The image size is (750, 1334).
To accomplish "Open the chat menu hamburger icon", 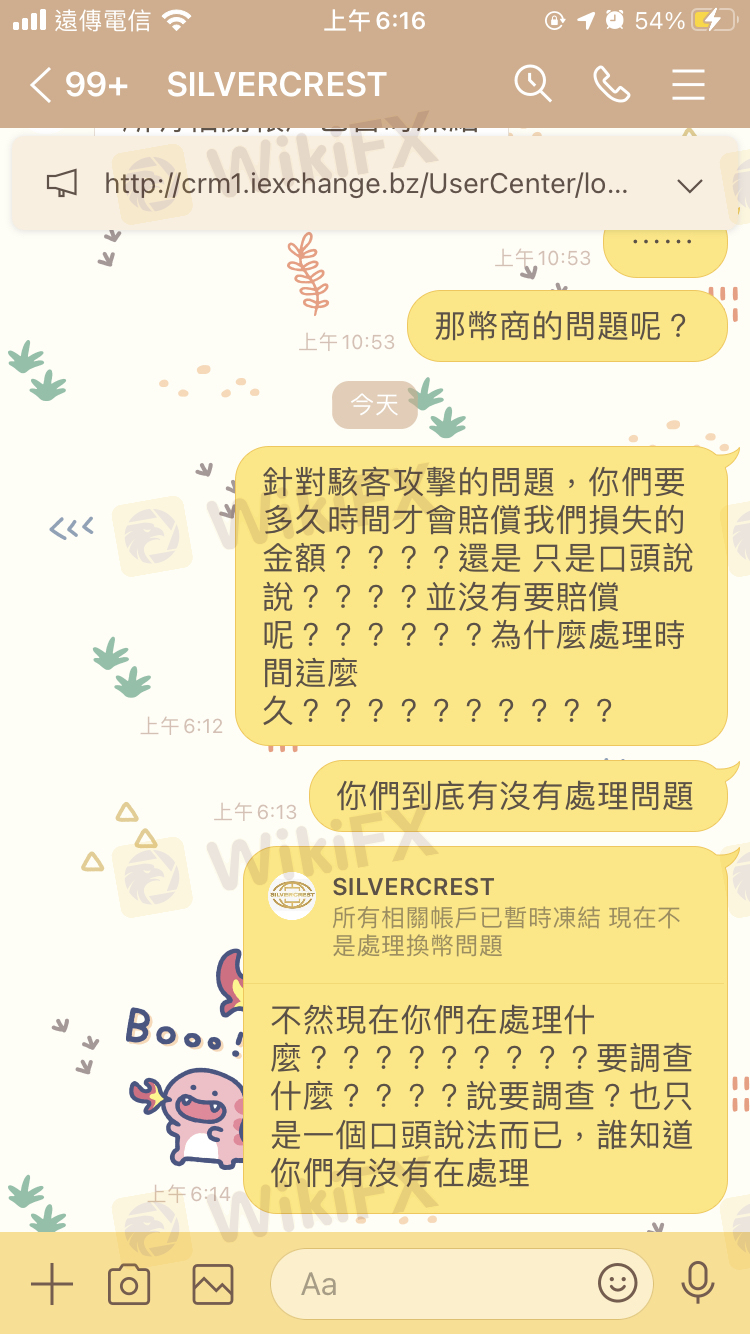I will [x=688, y=85].
